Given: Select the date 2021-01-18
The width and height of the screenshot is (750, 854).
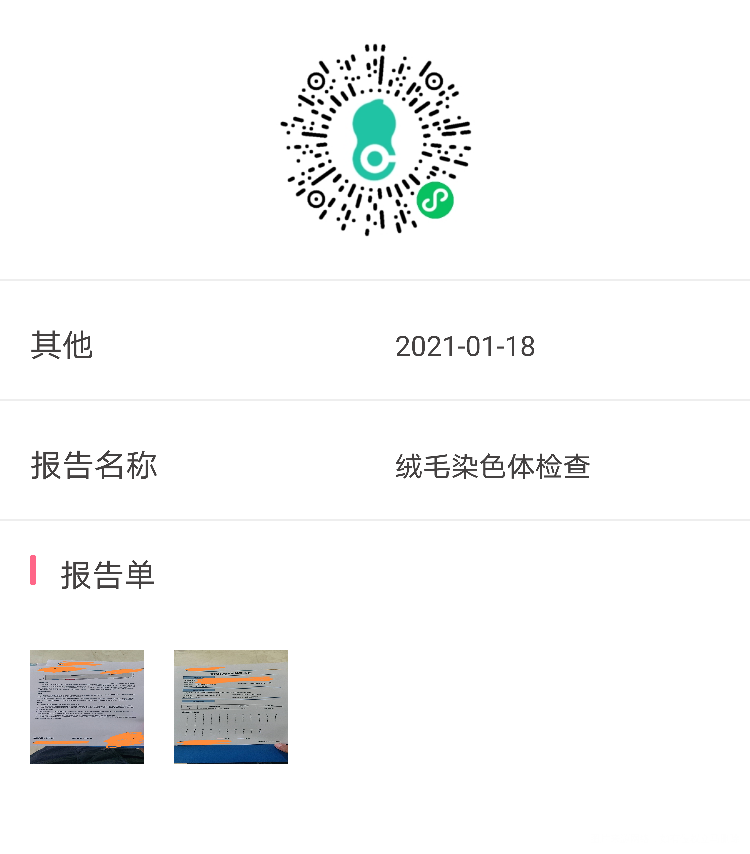Looking at the screenshot, I should coord(466,346).
